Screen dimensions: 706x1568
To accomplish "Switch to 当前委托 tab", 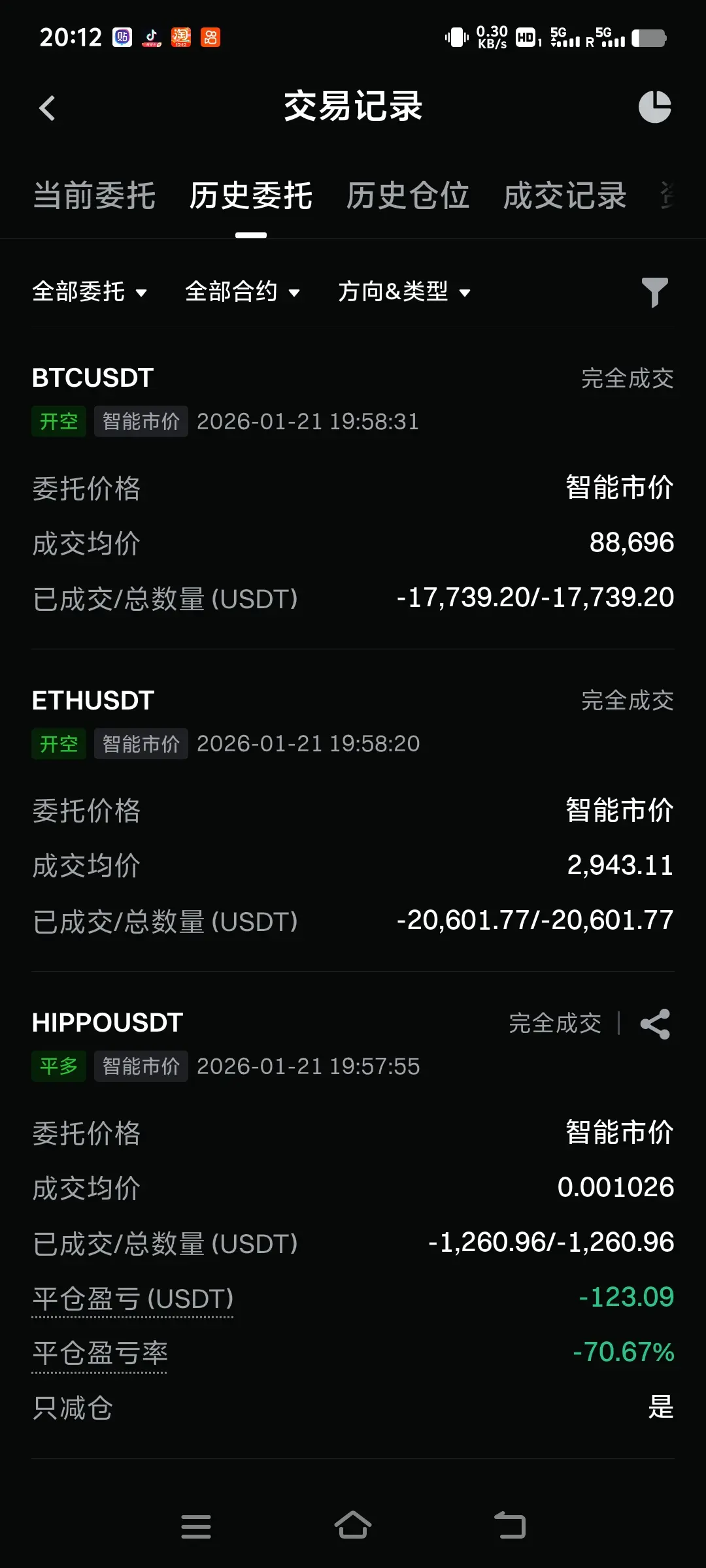I will 94,196.
